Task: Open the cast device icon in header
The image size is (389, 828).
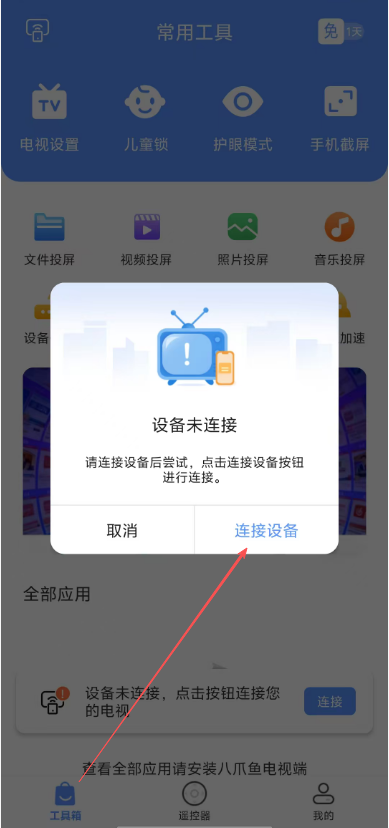Action: (x=37, y=30)
